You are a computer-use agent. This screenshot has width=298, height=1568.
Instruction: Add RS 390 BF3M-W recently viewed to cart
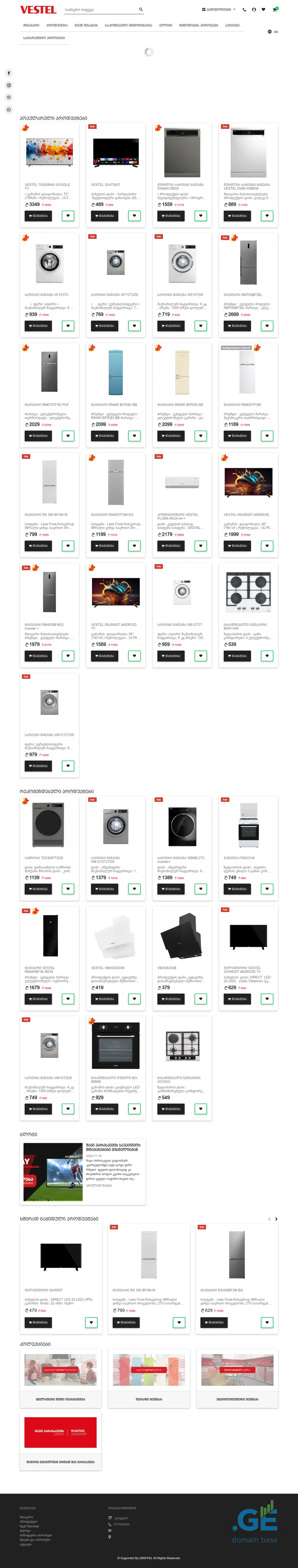tap(126, 1322)
